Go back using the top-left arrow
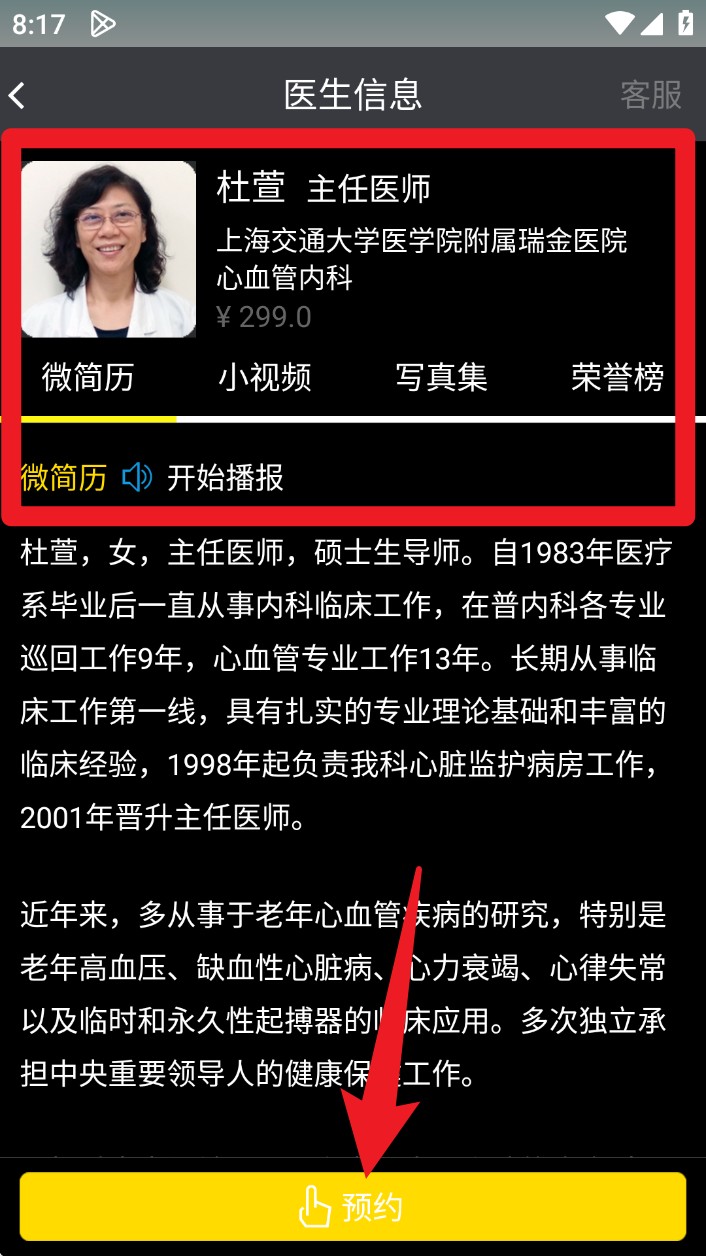706x1256 pixels. click(17, 96)
